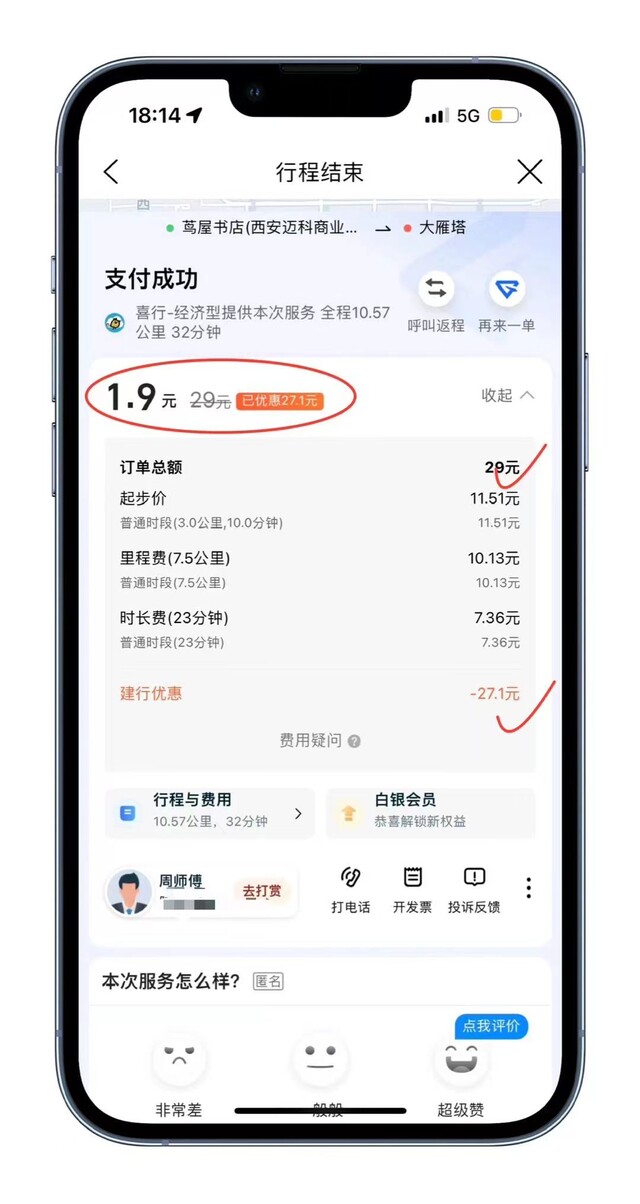Rate the service as average (一般般)
Screen dimensions: 640x1204
pyautogui.click(x=320, y=1060)
